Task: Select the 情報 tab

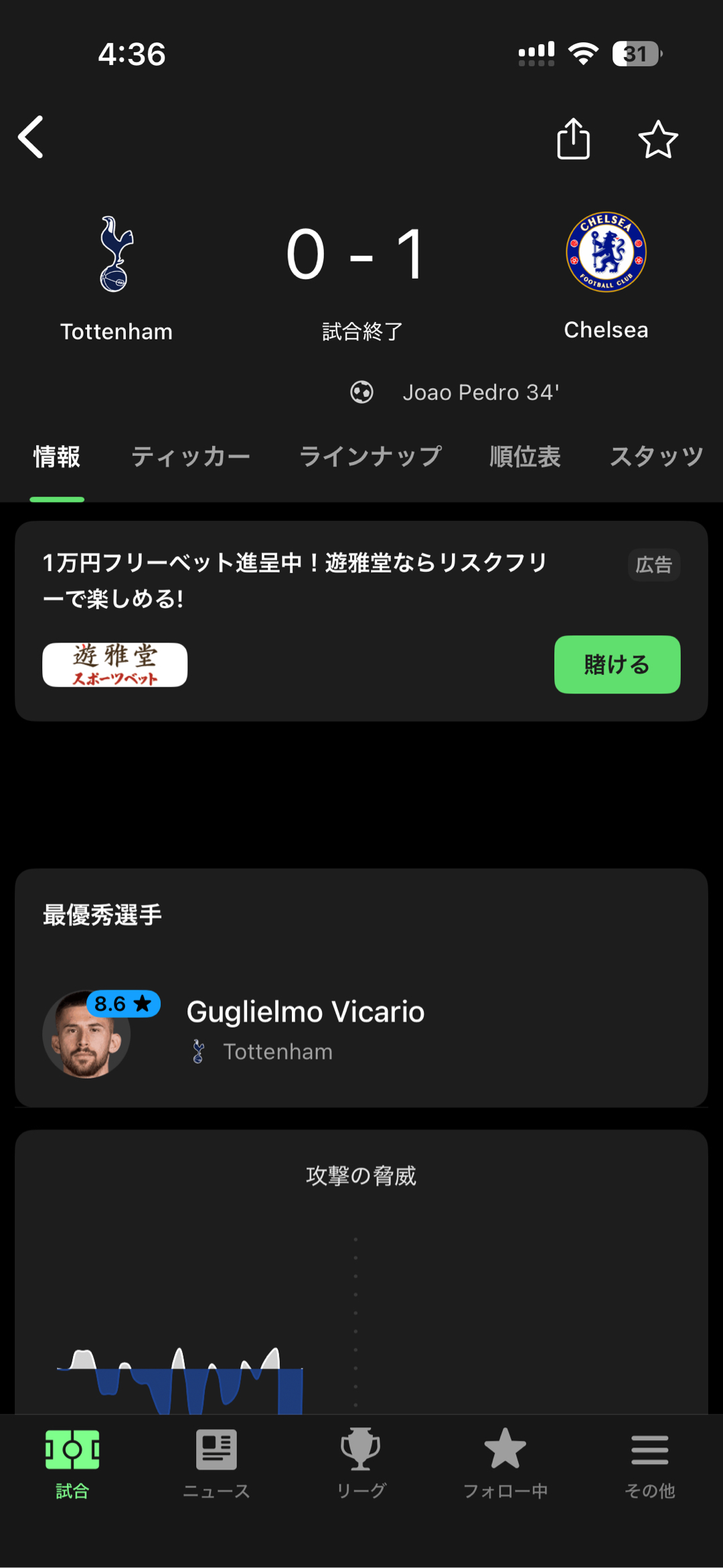Action: tap(57, 457)
